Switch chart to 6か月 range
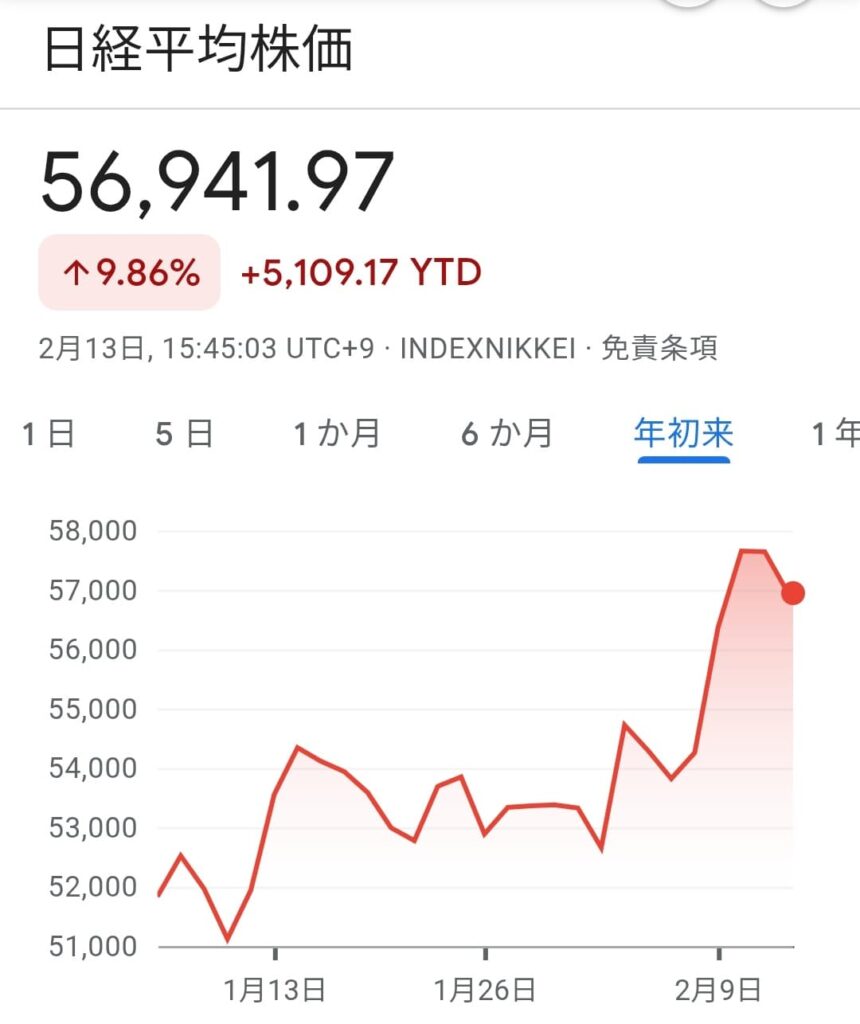This screenshot has height=1024, width=860. click(x=507, y=434)
